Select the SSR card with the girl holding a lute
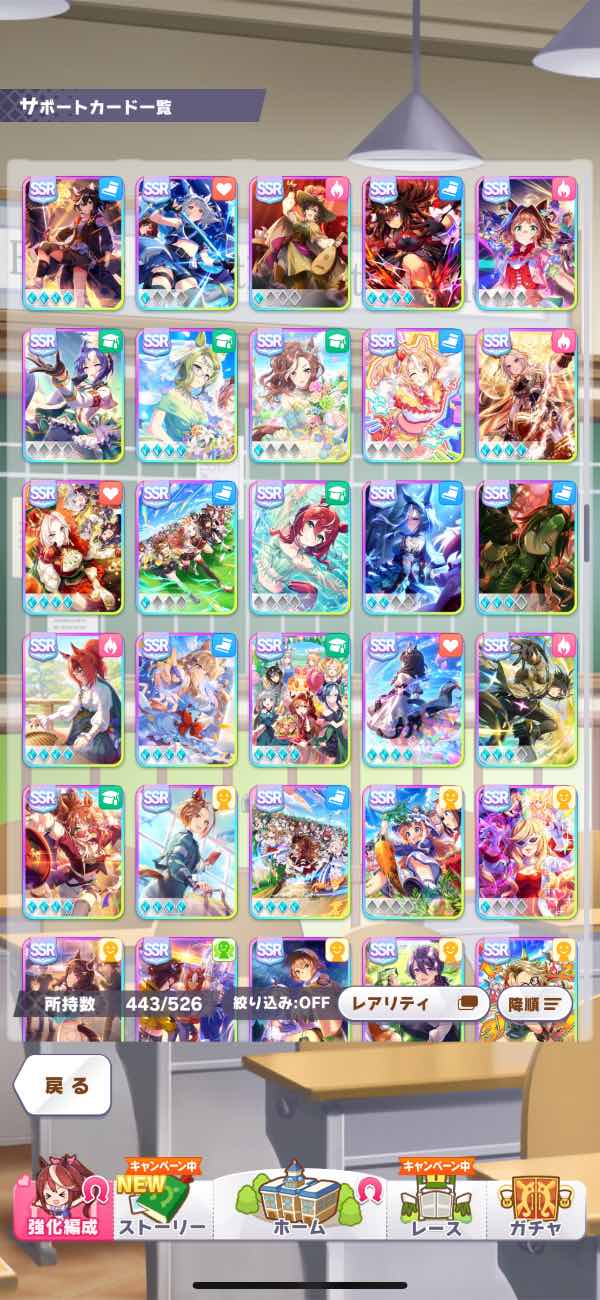This screenshot has height=1300, width=600. tap(300, 244)
